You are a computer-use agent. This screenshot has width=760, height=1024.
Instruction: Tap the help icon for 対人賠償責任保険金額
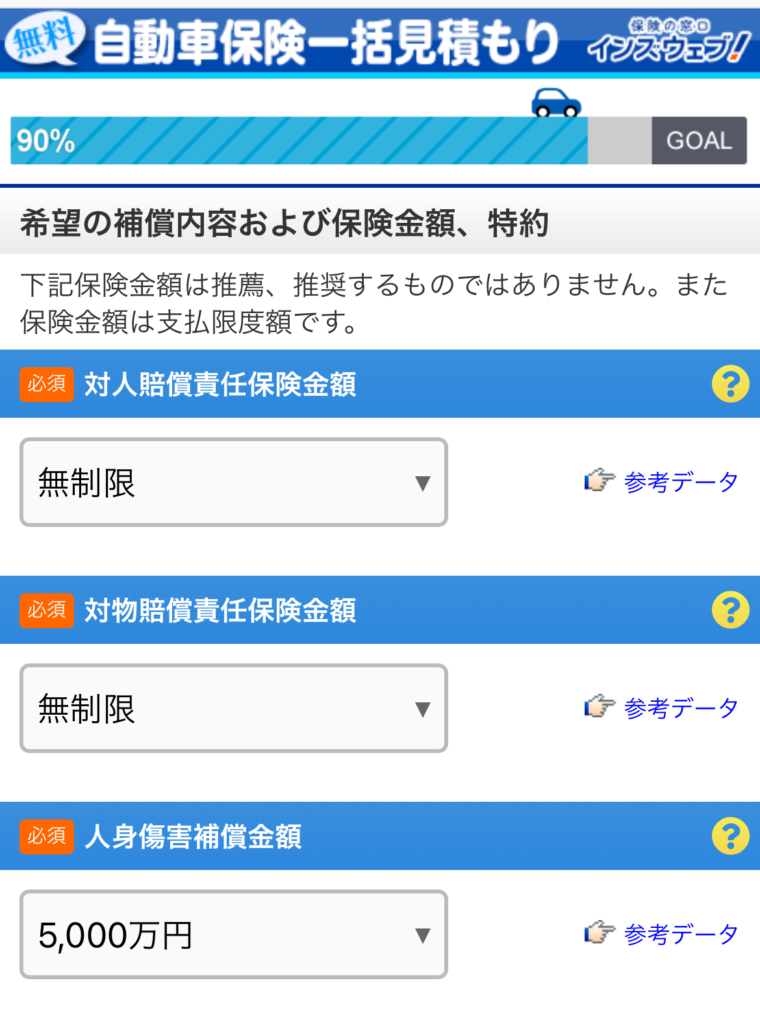pyautogui.click(x=730, y=384)
